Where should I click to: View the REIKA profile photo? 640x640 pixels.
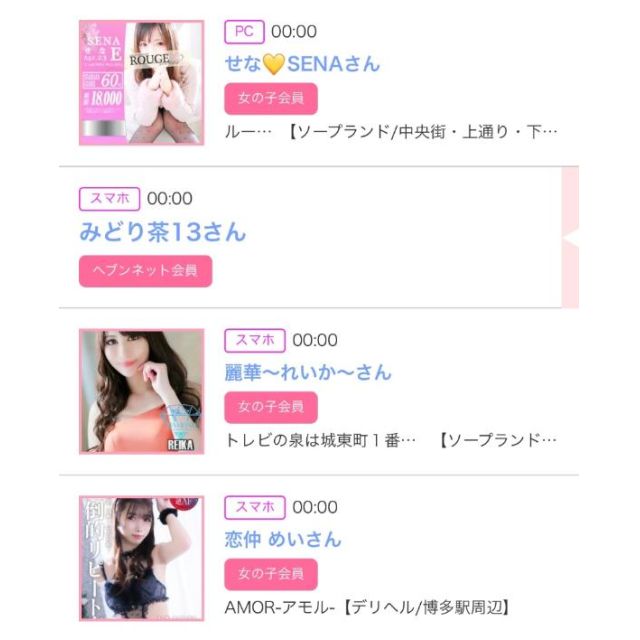[x=141, y=391]
